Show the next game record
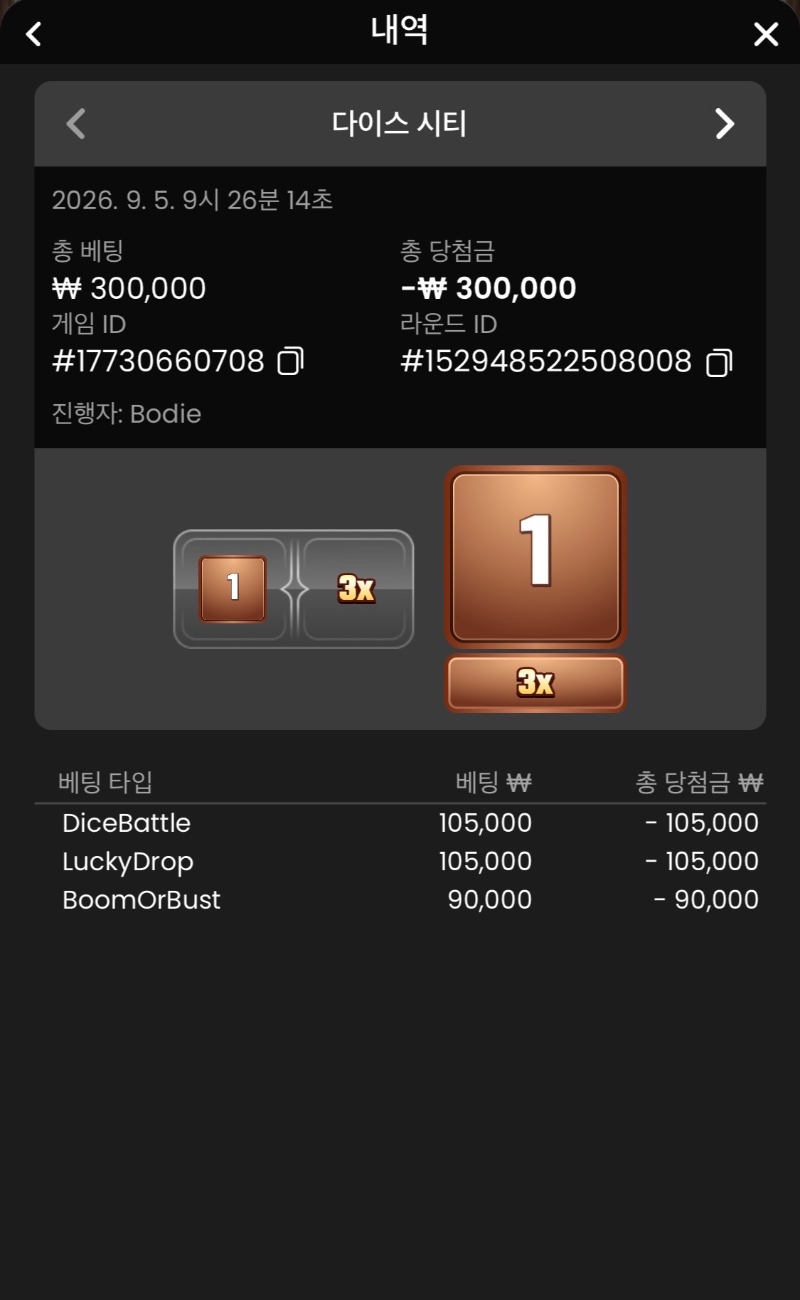Image resolution: width=800 pixels, height=1300 pixels. (724, 124)
